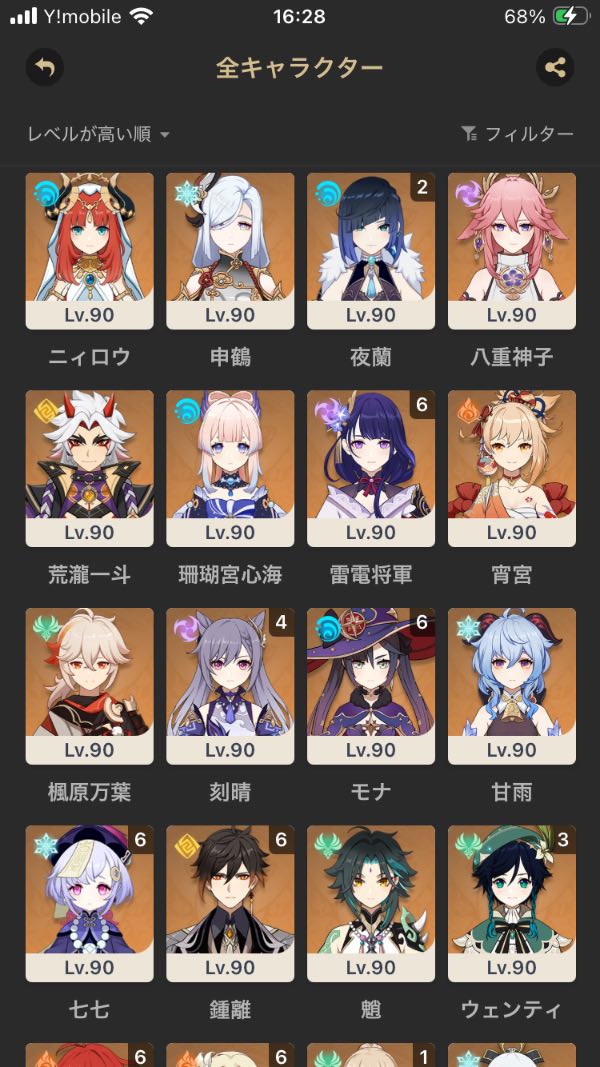Viewport: 600px width, 1067px height.
Task: View the 魈 character details
Action: coord(371,902)
